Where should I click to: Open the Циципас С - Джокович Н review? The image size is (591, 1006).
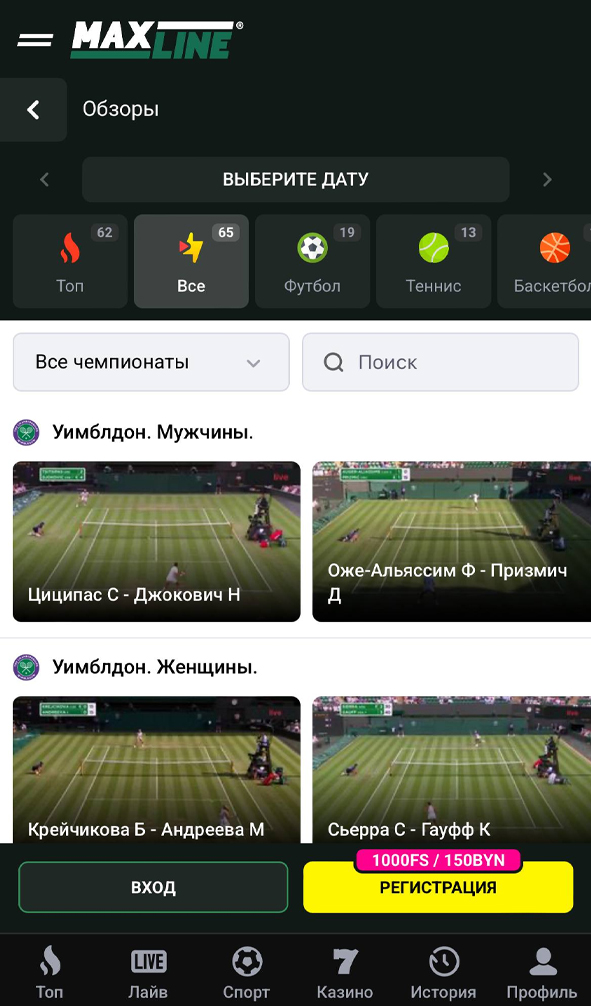click(x=157, y=541)
